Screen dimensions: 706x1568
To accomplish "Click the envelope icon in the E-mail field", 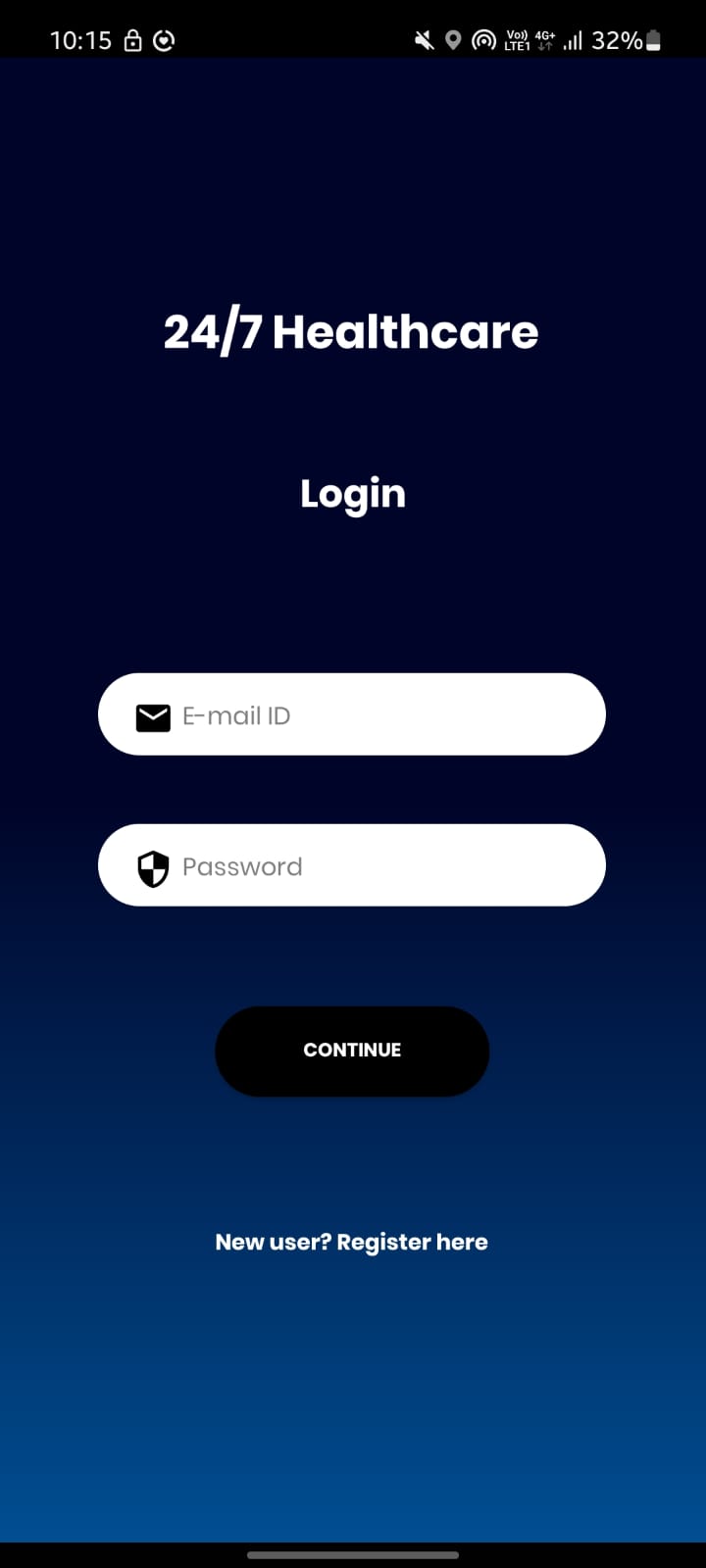I will coord(153,716).
